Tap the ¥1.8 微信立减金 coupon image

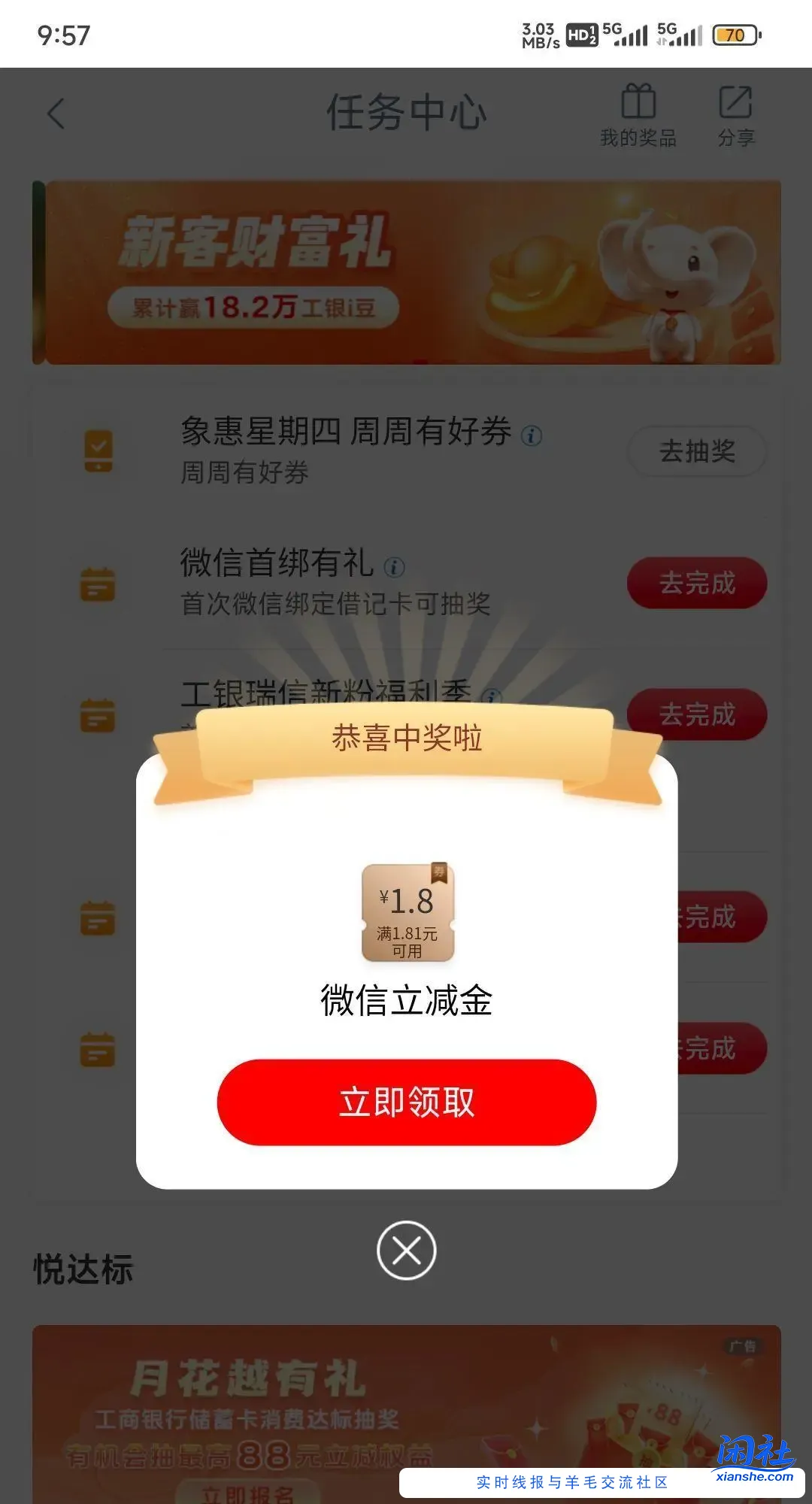pyautogui.click(x=406, y=912)
